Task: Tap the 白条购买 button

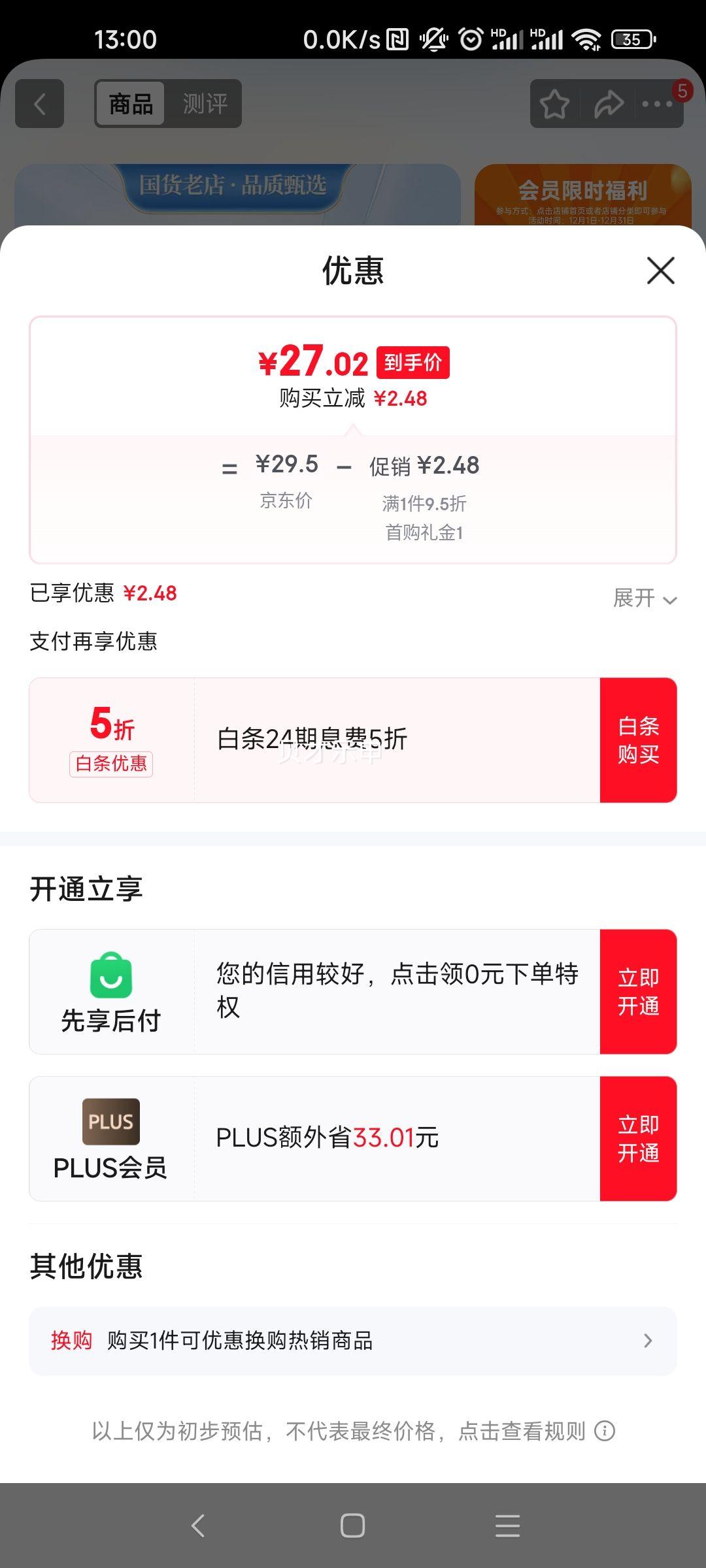Action: (x=638, y=740)
